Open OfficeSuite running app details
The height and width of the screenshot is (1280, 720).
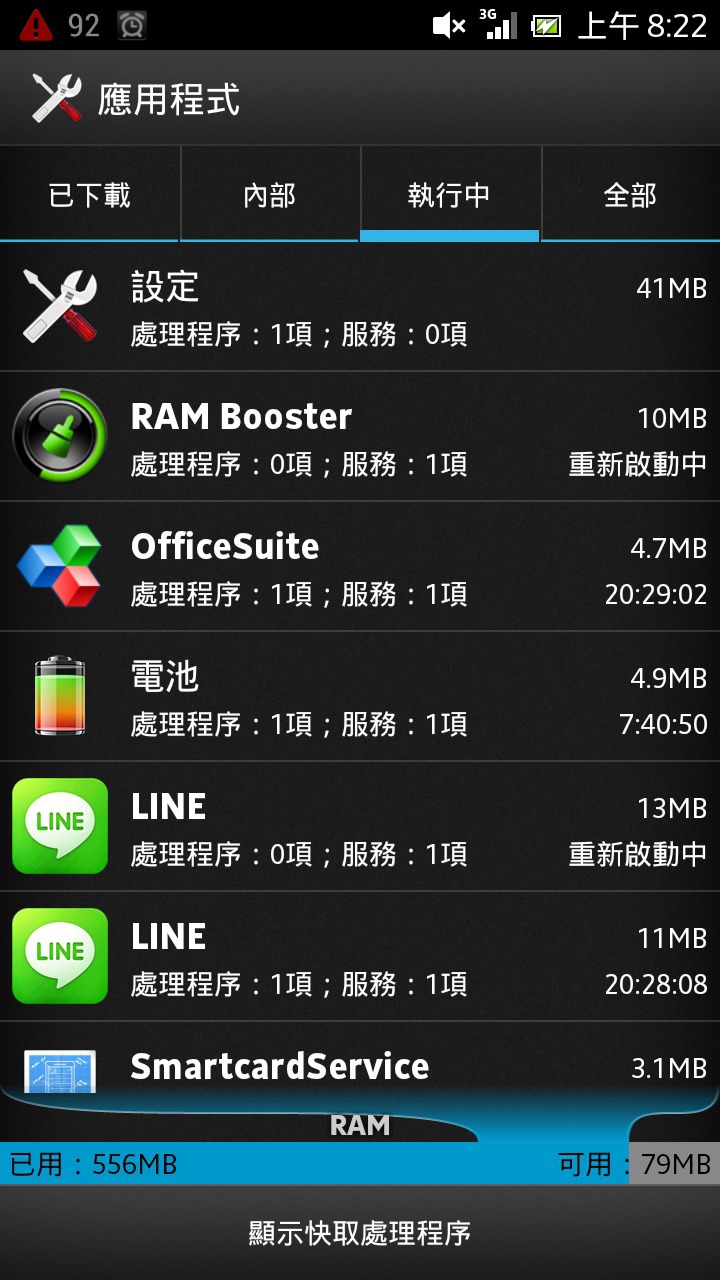pyautogui.click(x=360, y=568)
